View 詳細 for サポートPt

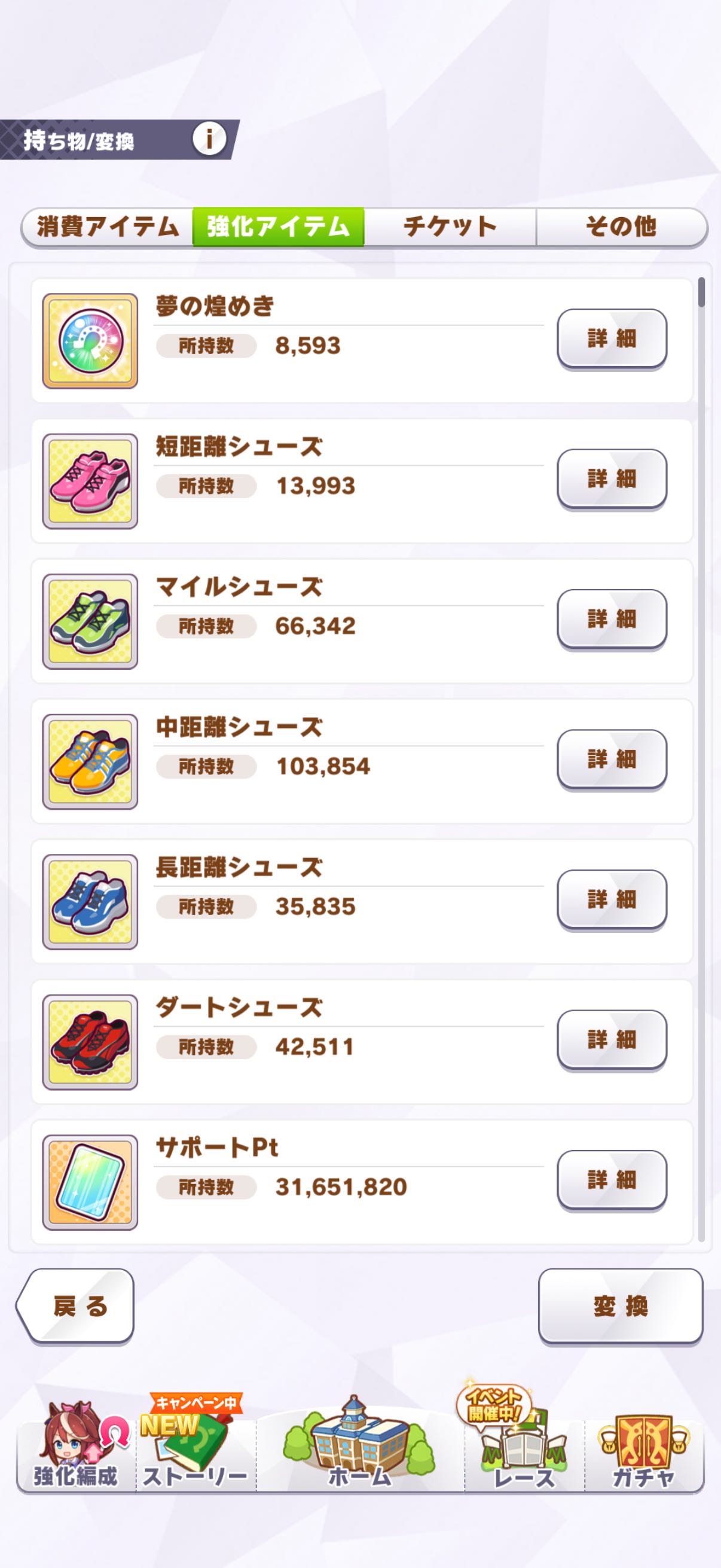(x=612, y=1180)
